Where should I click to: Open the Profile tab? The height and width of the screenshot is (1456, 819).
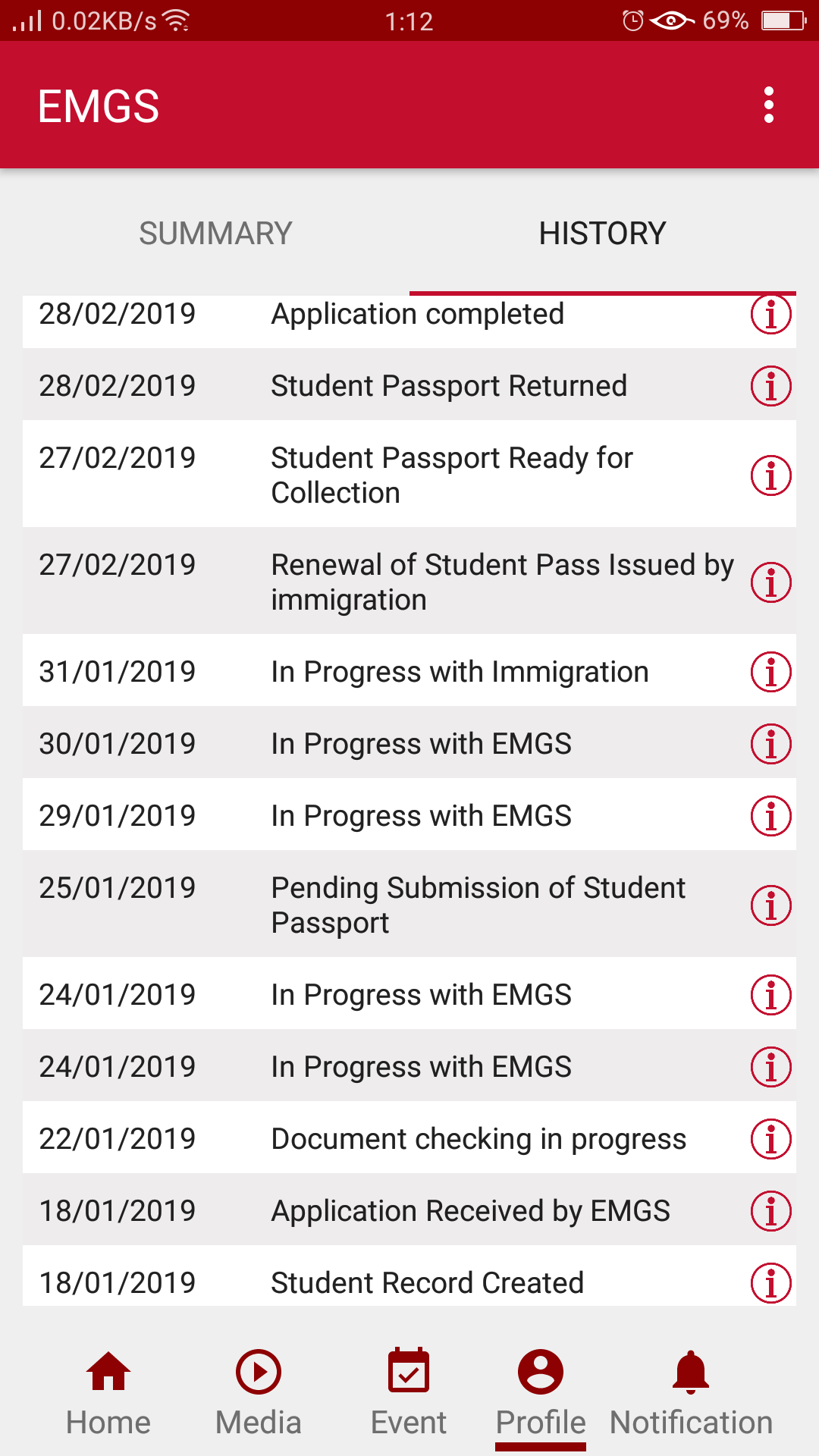click(x=541, y=1394)
